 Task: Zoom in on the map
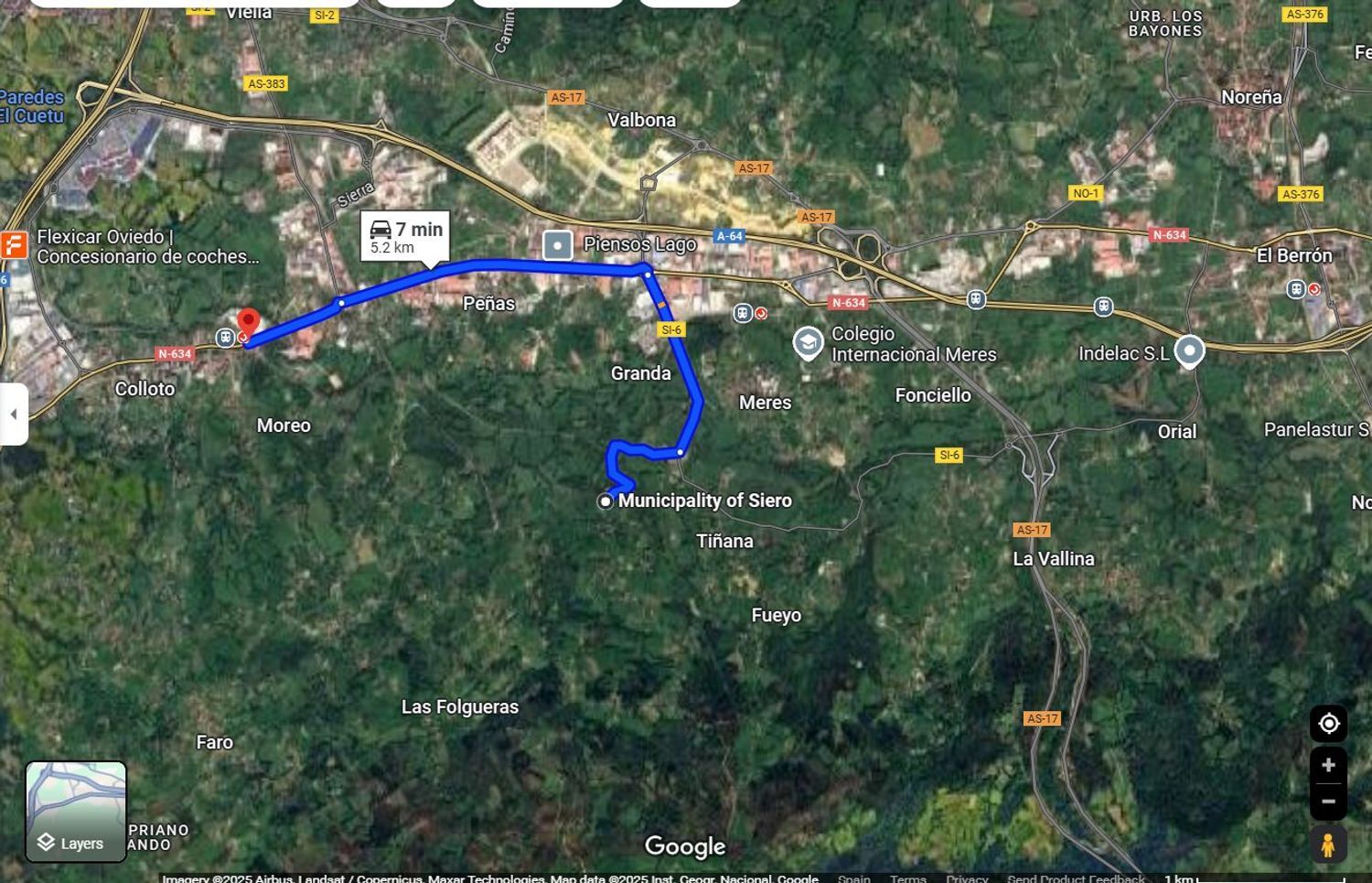coord(1328,765)
